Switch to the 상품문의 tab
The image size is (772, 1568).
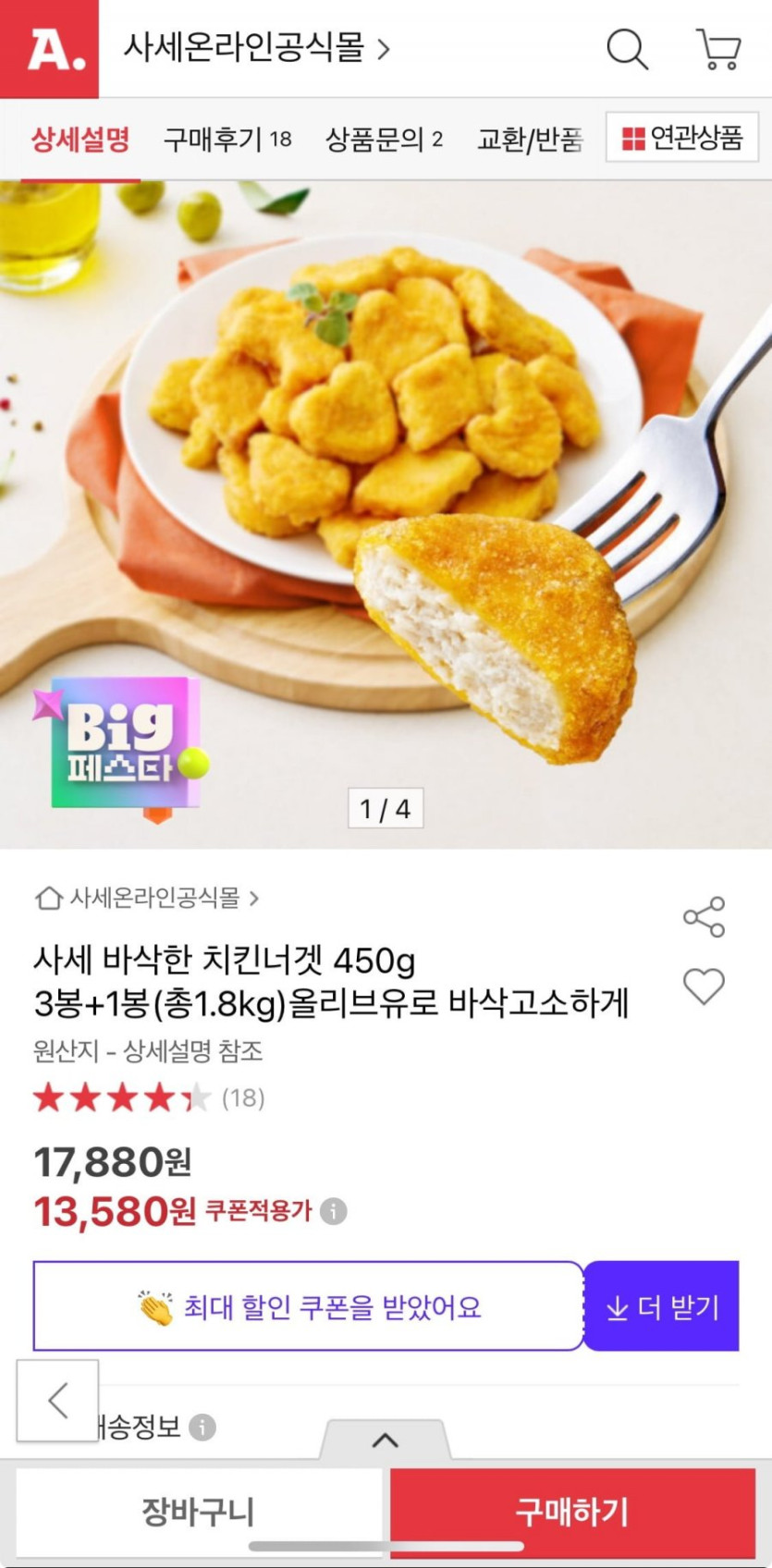383,140
